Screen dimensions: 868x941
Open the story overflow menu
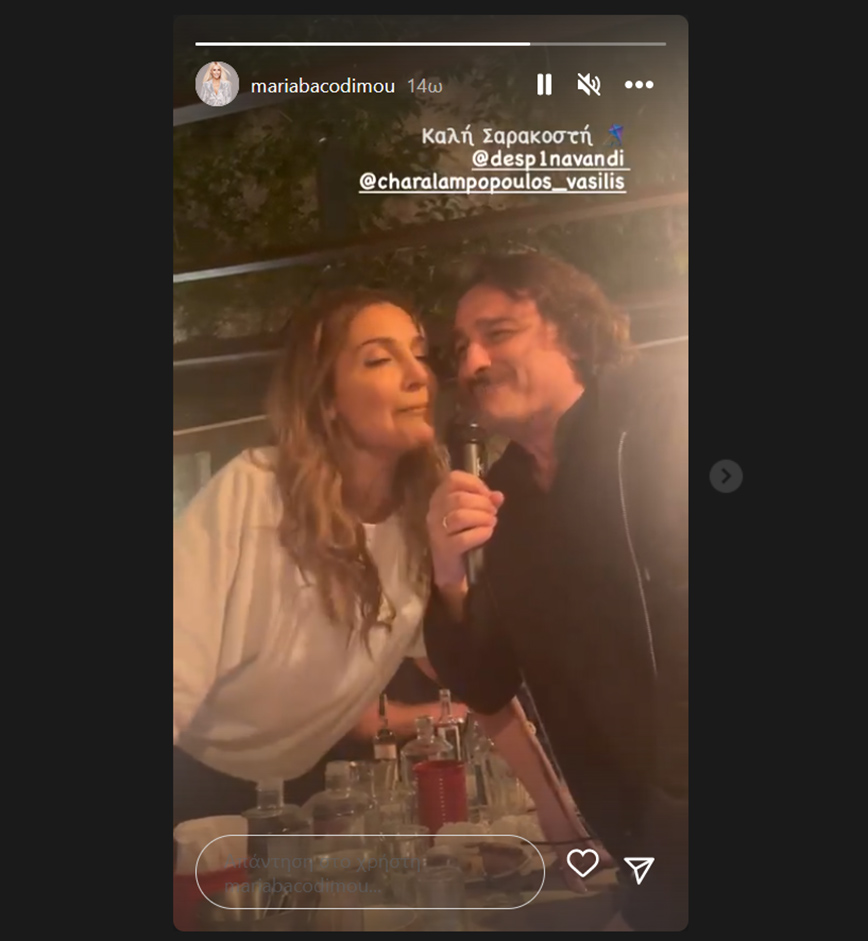click(x=639, y=85)
